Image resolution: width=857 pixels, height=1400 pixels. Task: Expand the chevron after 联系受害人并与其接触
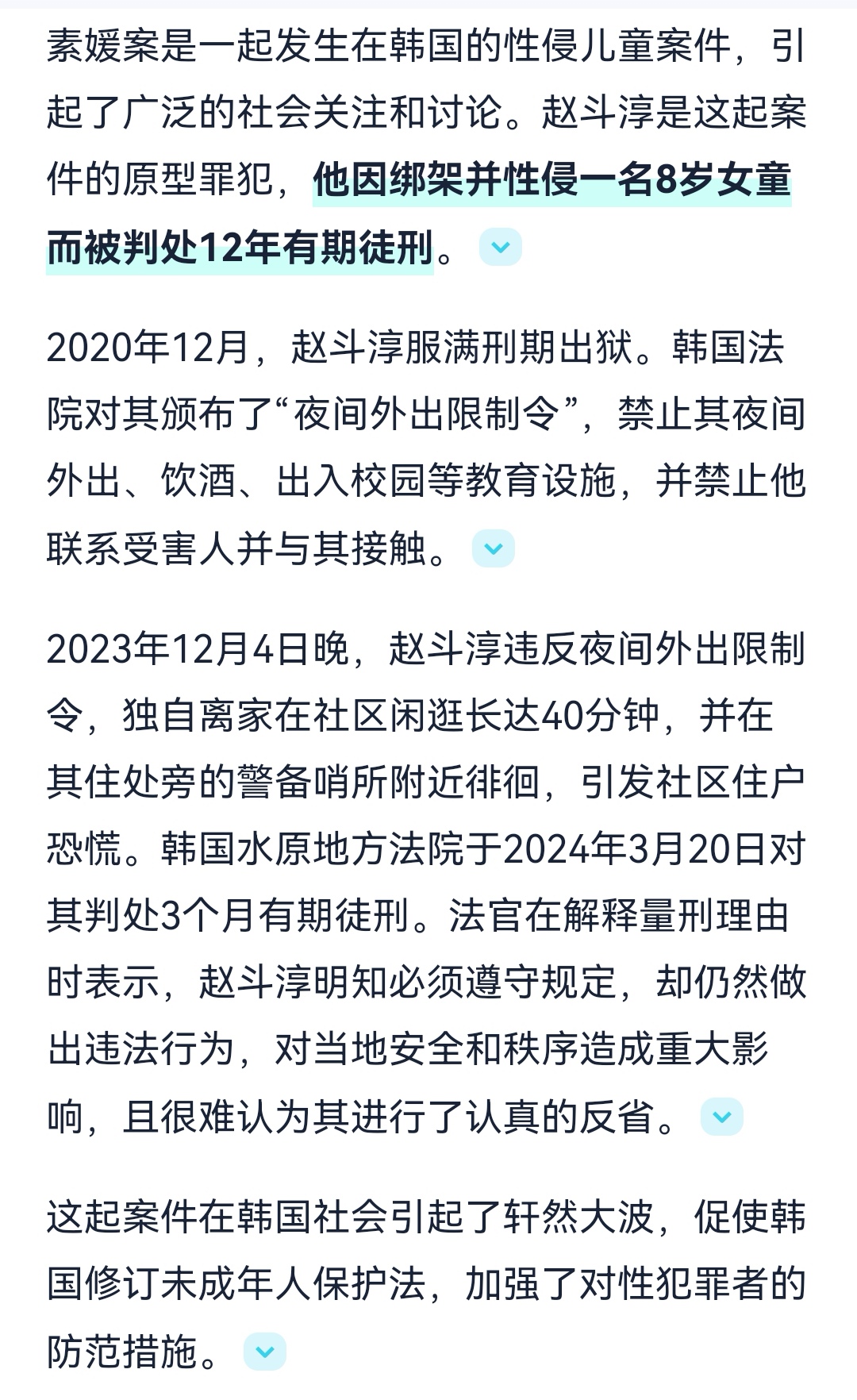[494, 548]
